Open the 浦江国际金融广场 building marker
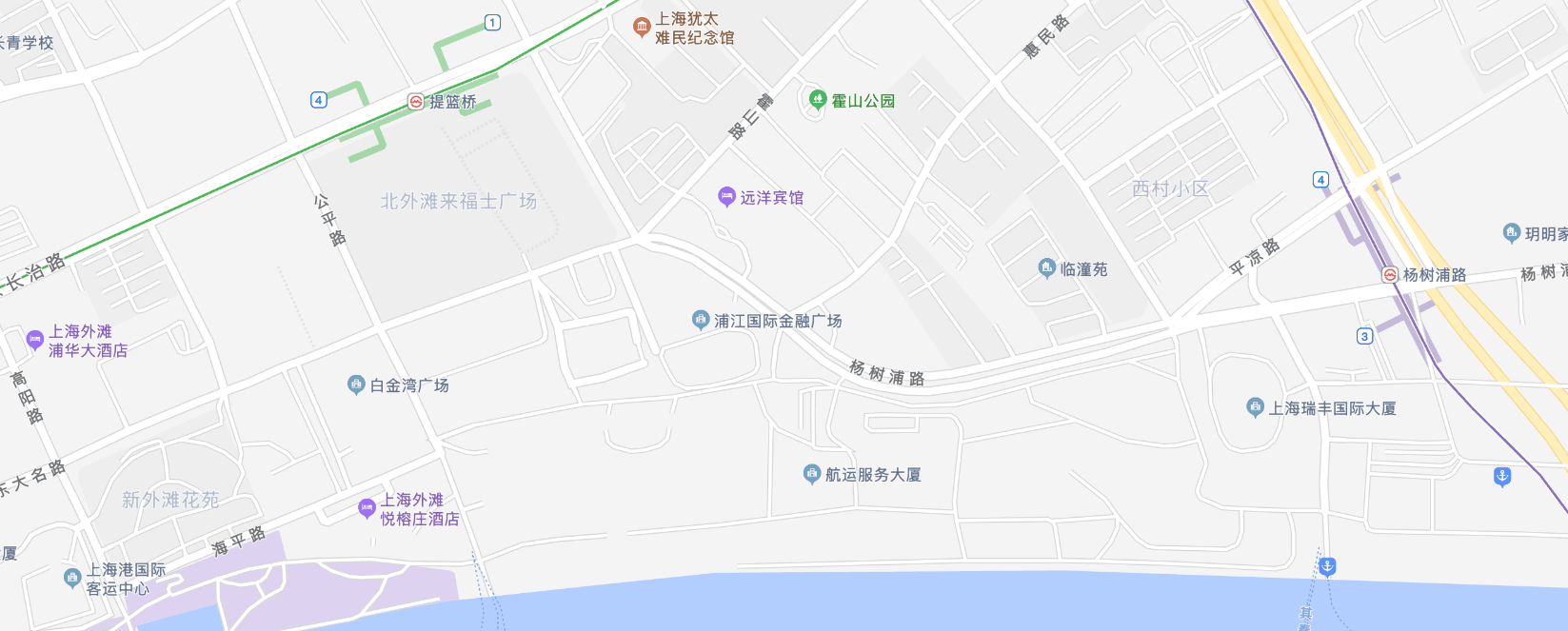The image size is (1568, 631). [701, 321]
